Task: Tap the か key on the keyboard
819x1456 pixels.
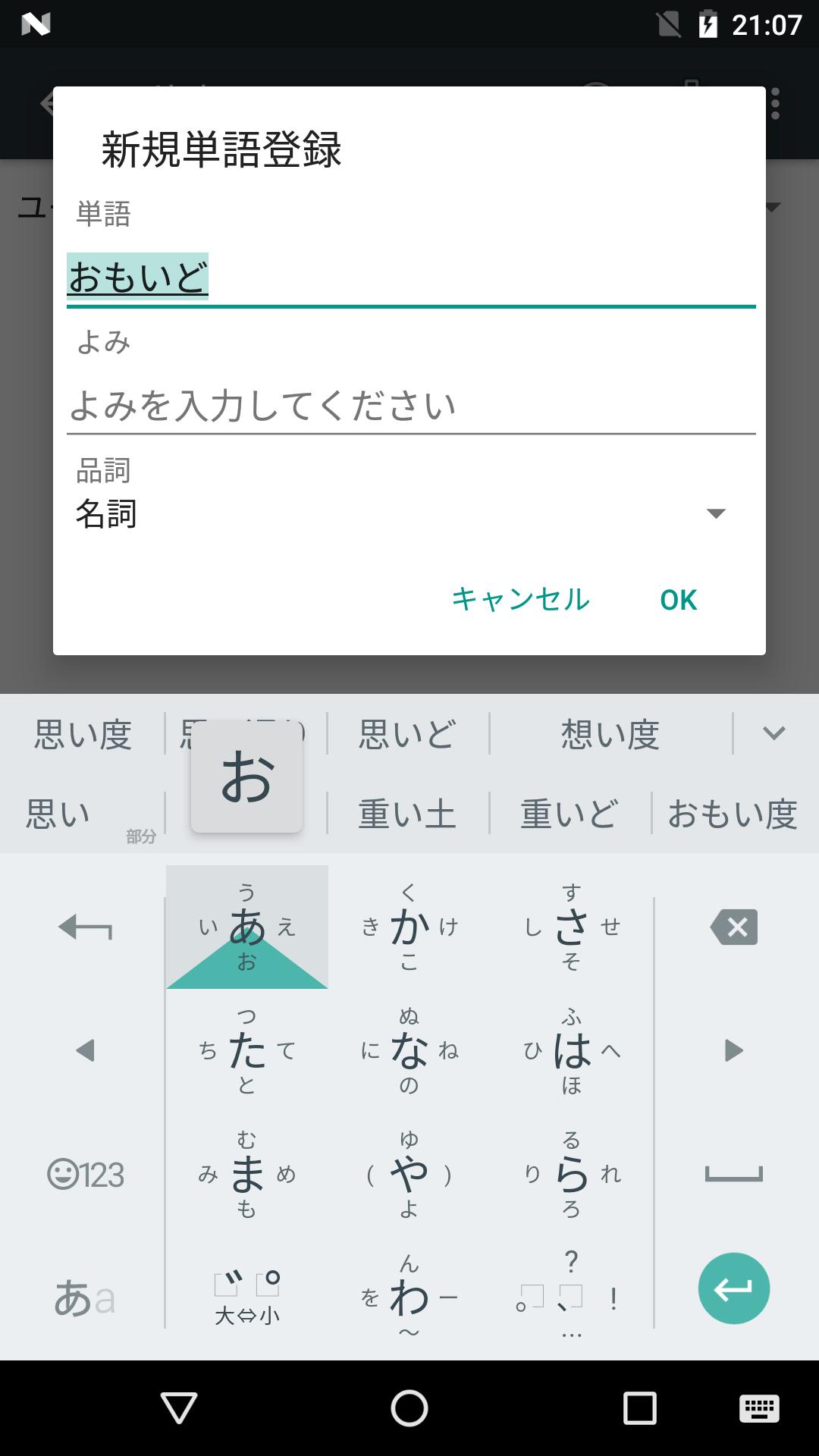Action: point(409,927)
